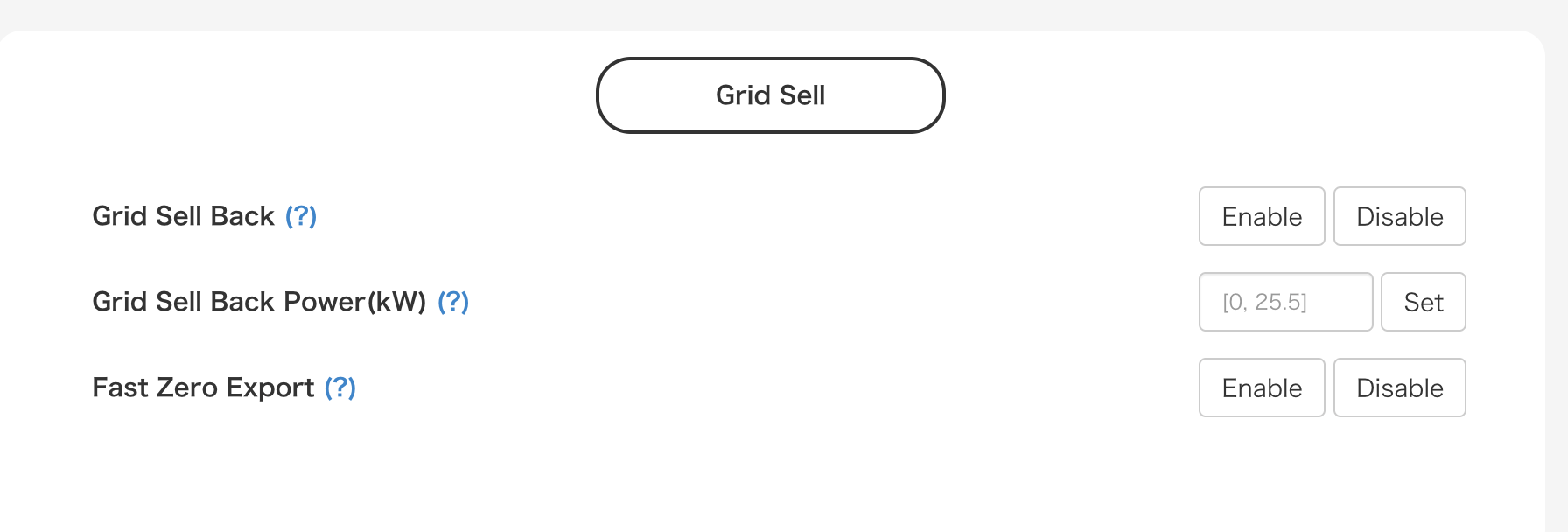Focus the Grid Sell Back Power input
The width and height of the screenshot is (1568, 532).
[1284, 302]
